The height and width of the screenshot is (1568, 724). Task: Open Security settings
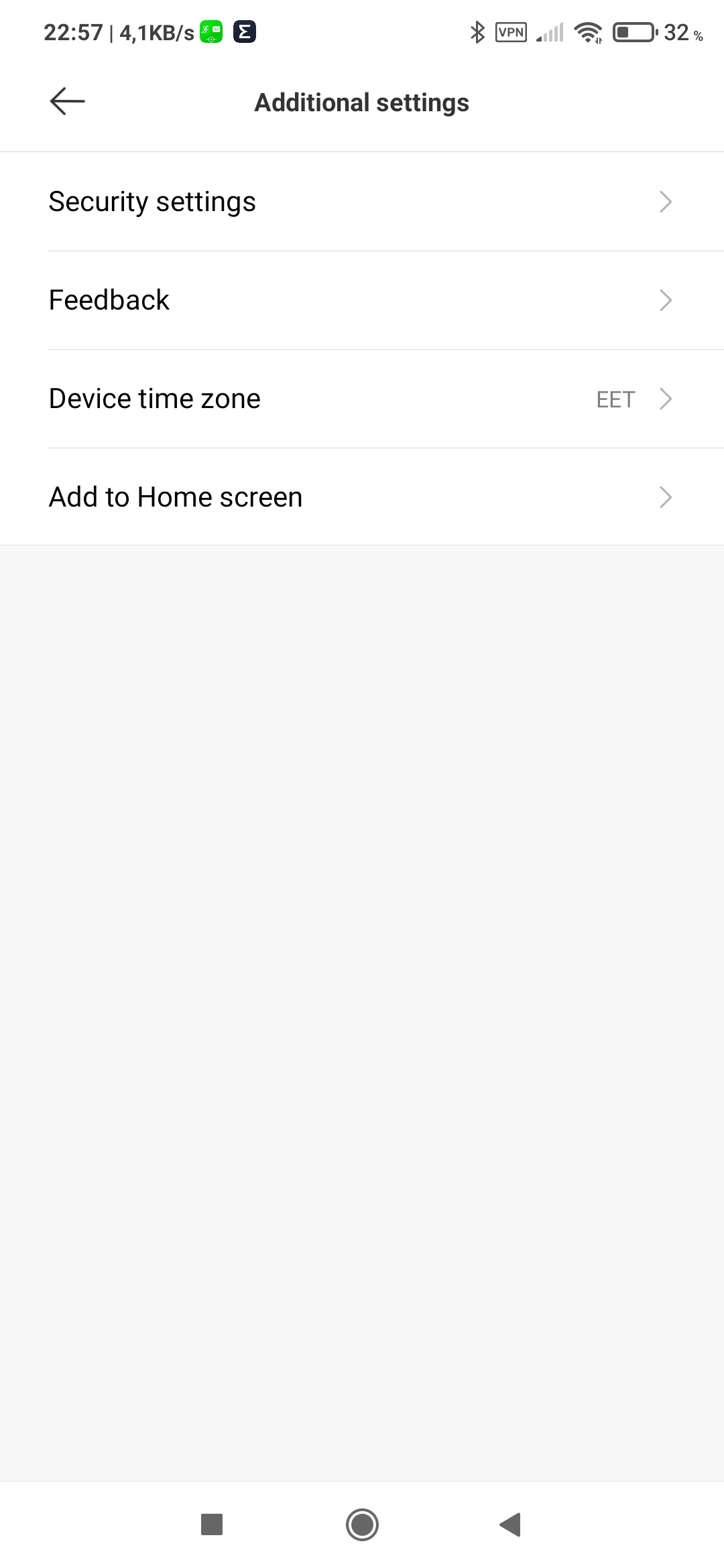[x=362, y=202]
